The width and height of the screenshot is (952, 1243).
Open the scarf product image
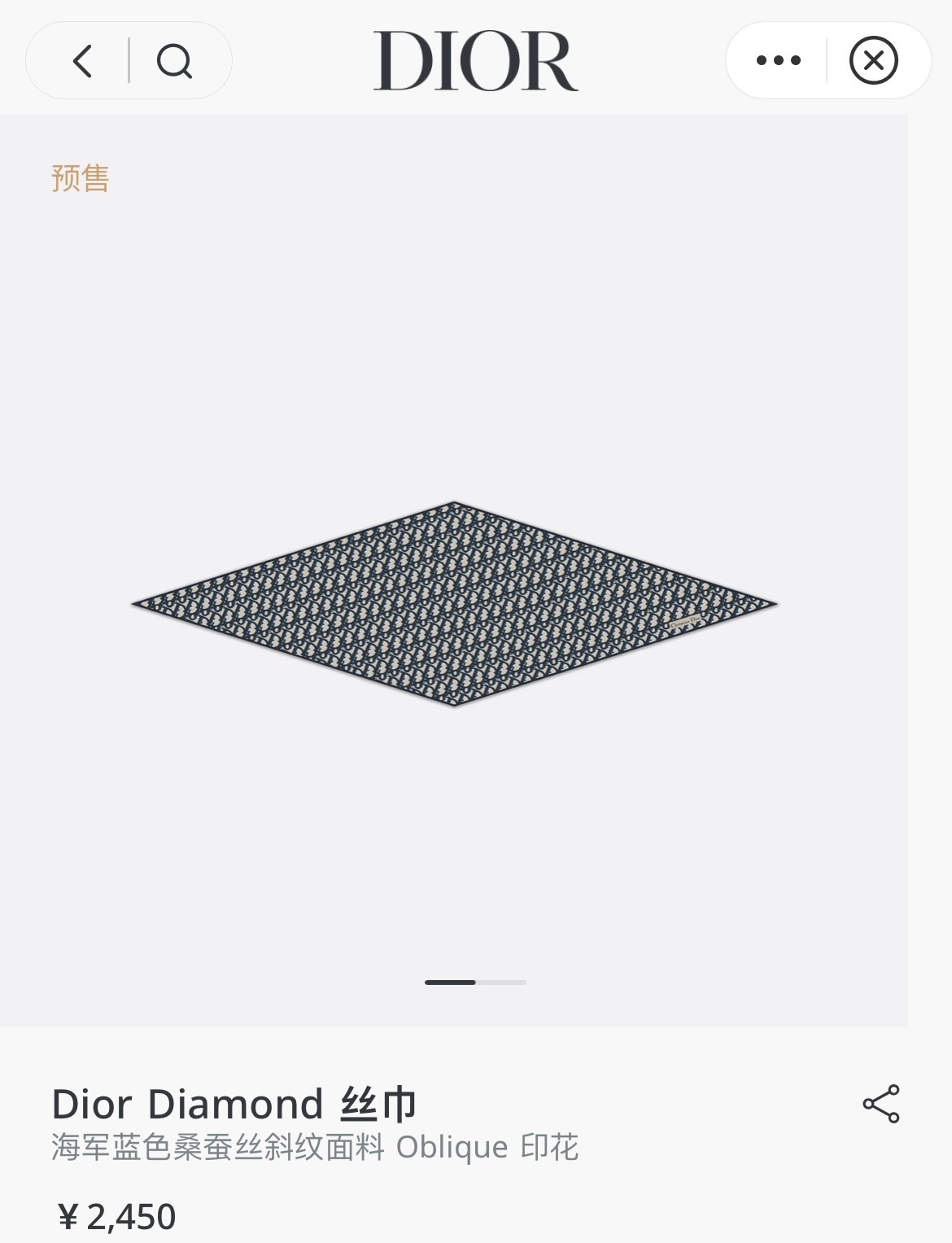(x=454, y=603)
